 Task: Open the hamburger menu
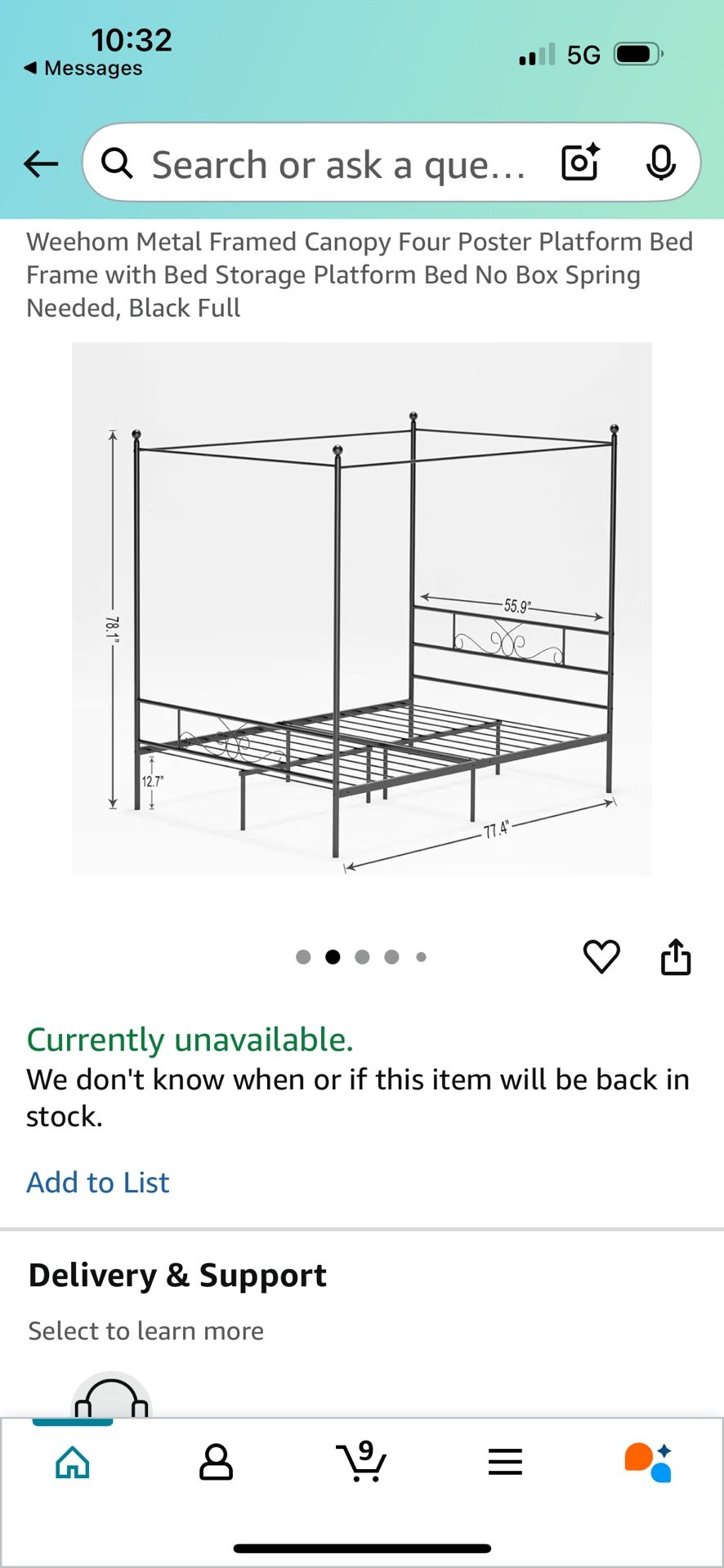[505, 1462]
